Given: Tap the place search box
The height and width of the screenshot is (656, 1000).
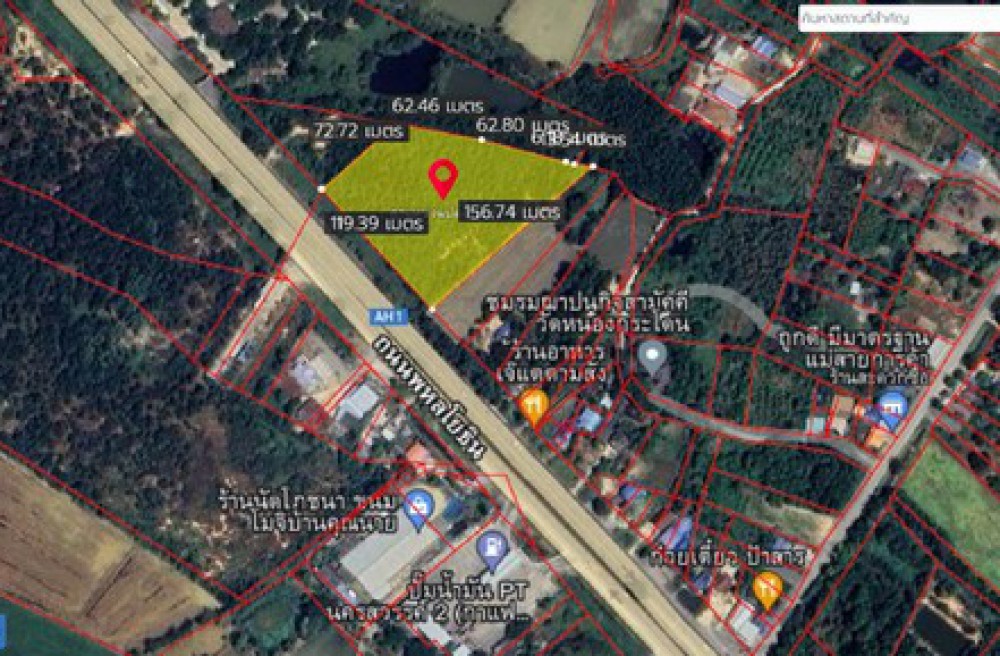Looking at the screenshot, I should click(x=895, y=18).
